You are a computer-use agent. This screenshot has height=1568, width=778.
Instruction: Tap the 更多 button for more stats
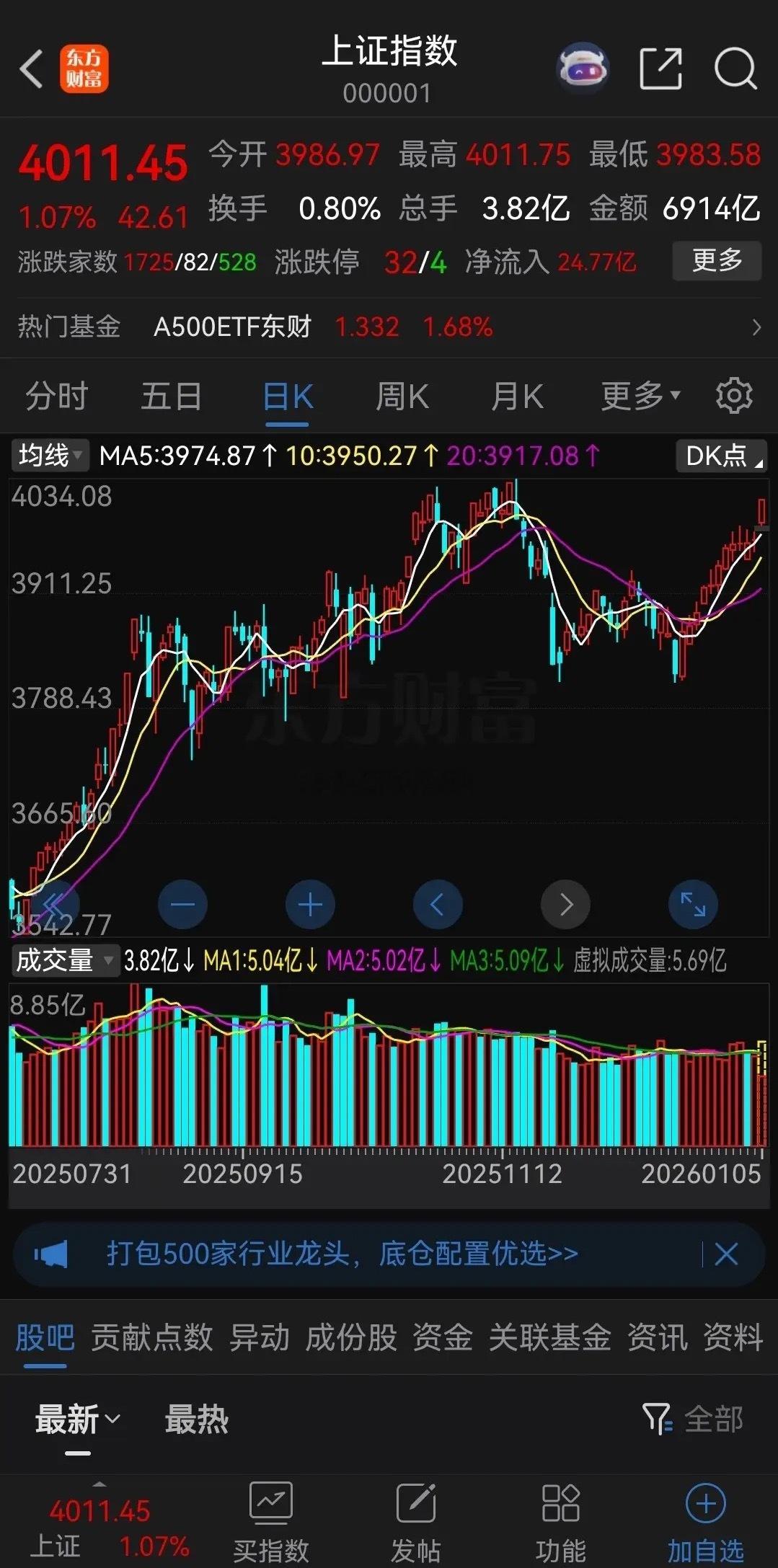click(716, 261)
